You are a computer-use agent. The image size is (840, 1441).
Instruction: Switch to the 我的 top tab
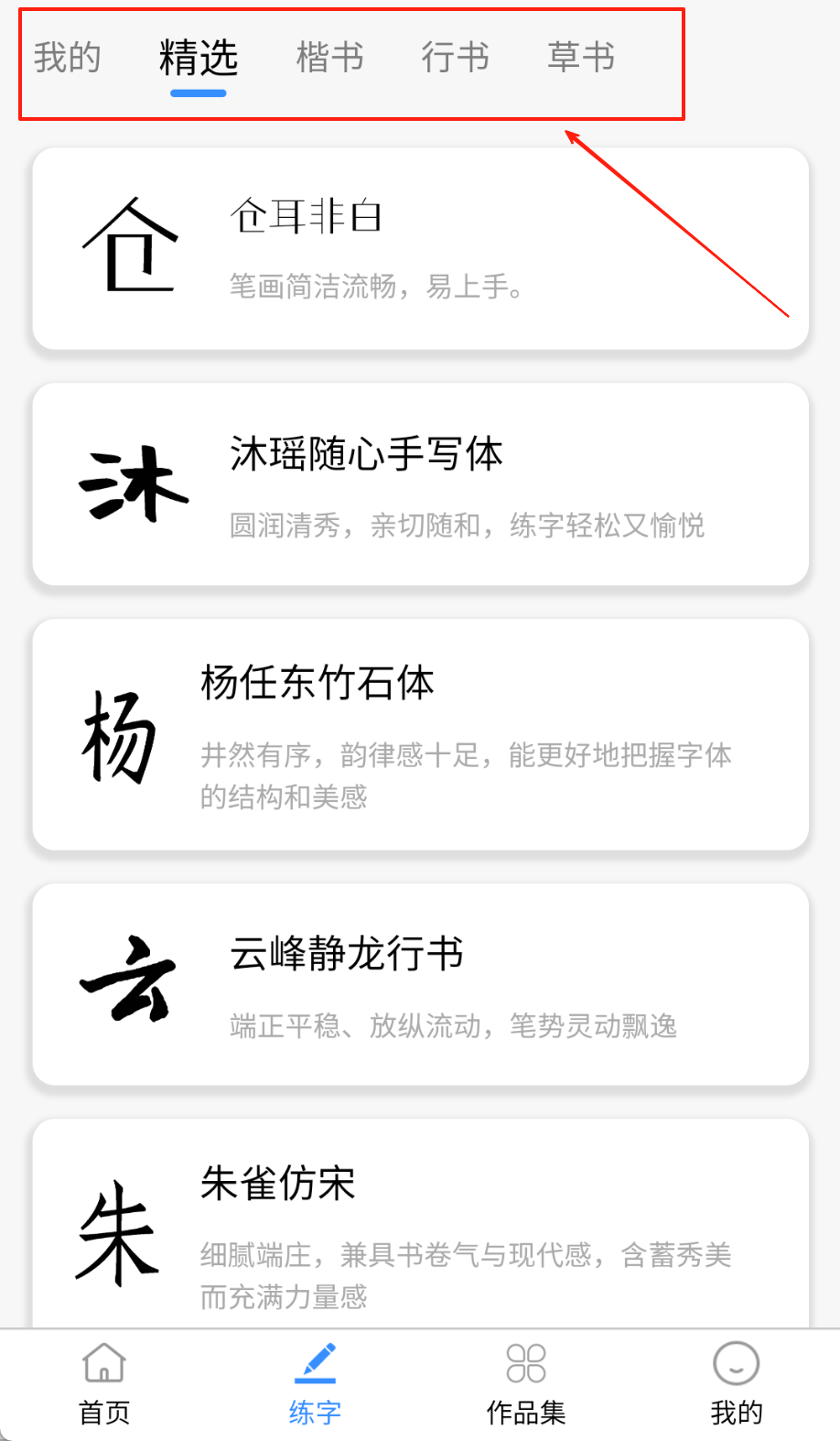click(67, 58)
